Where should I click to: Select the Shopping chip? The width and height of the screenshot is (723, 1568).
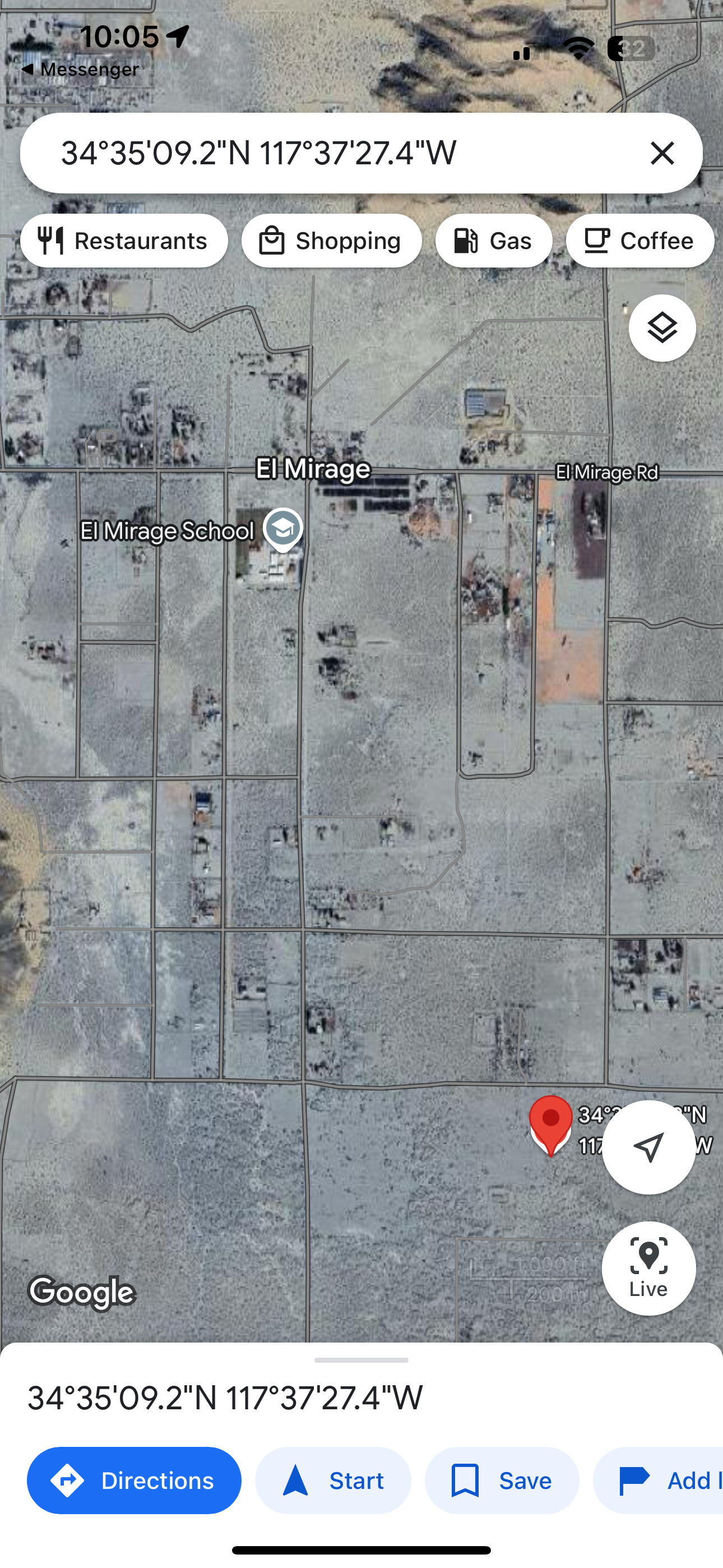[x=331, y=241]
